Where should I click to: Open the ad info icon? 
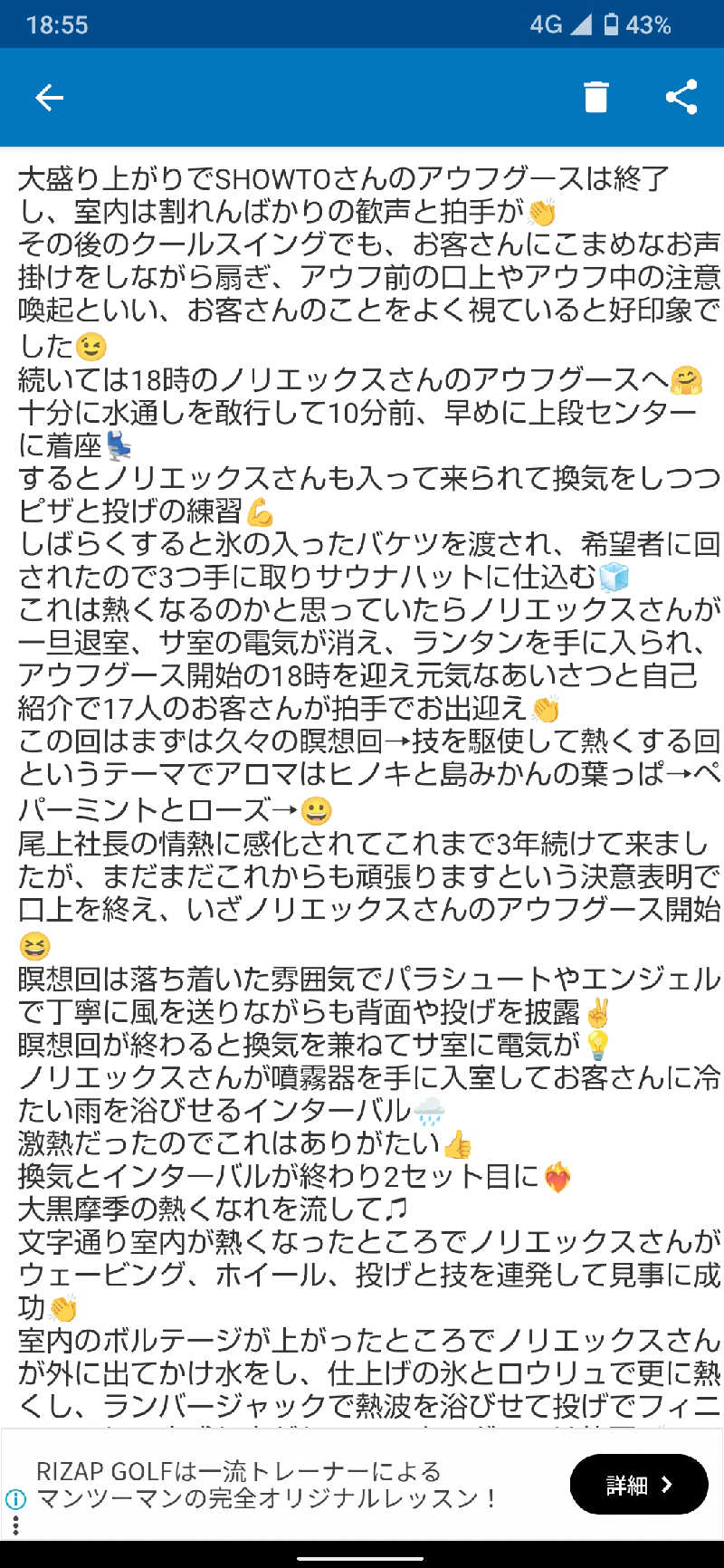15,1499
